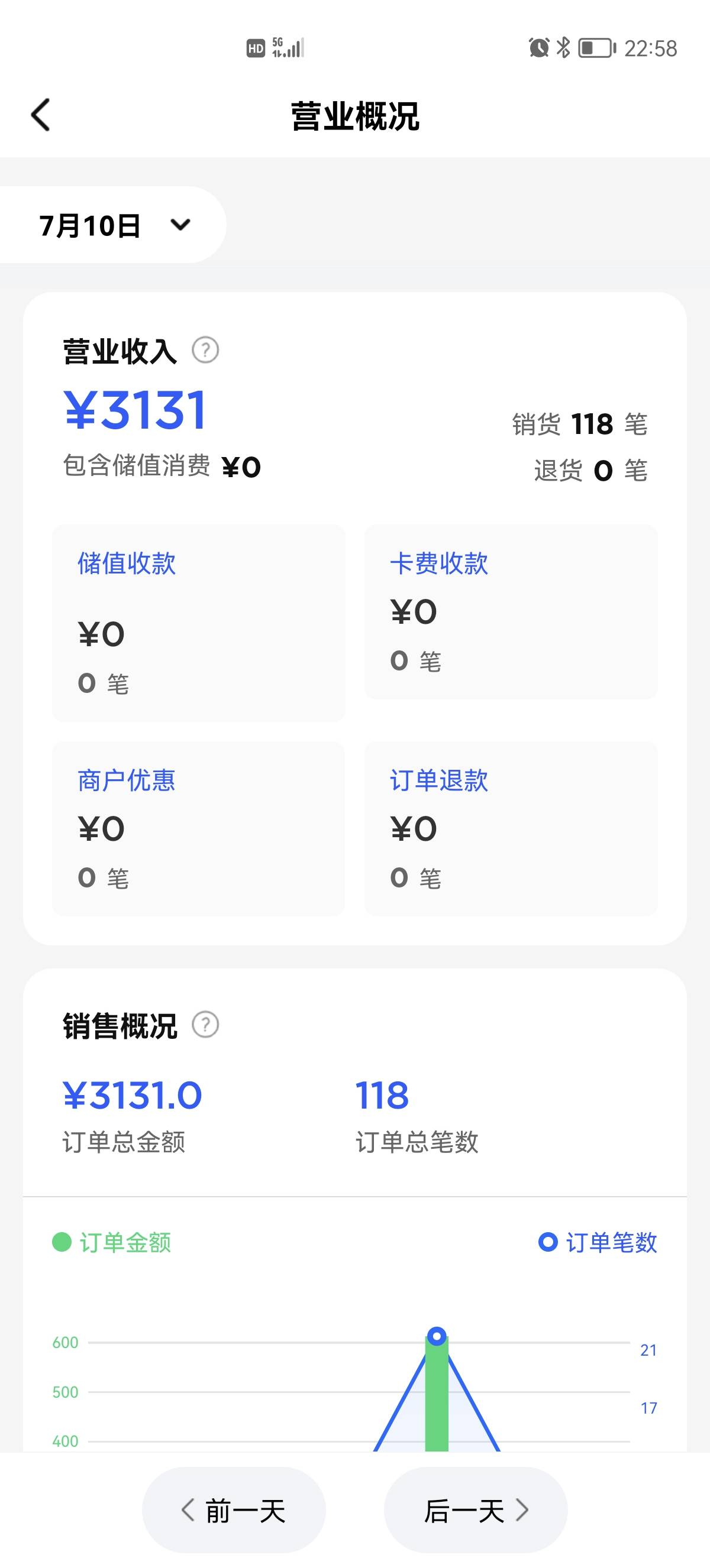Open the 7月10日 date dropdown
Viewport: 710px width, 1568px height.
coord(112,225)
